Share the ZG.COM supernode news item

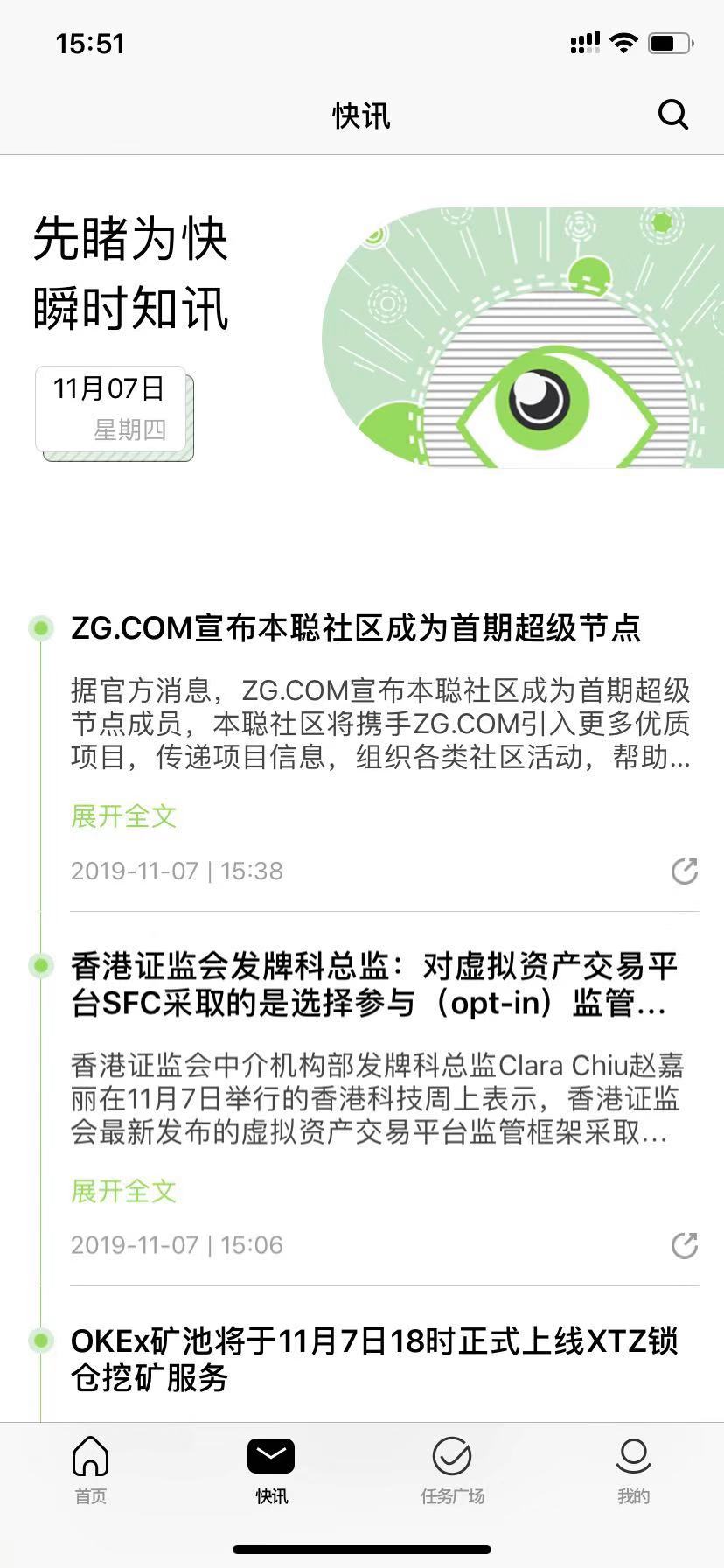tap(684, 871)
